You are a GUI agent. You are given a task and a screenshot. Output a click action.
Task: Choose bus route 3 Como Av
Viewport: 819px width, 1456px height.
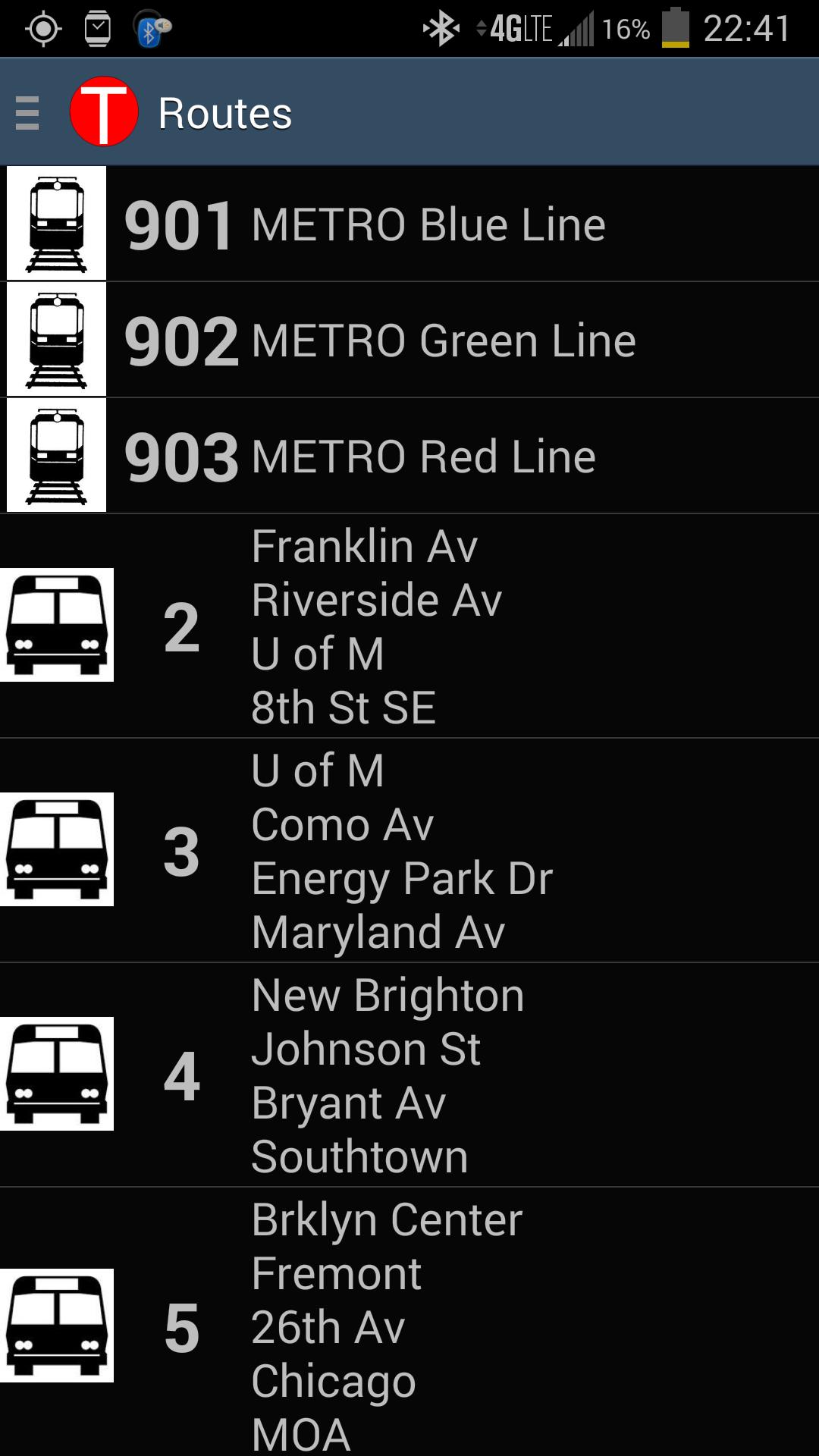409,851
